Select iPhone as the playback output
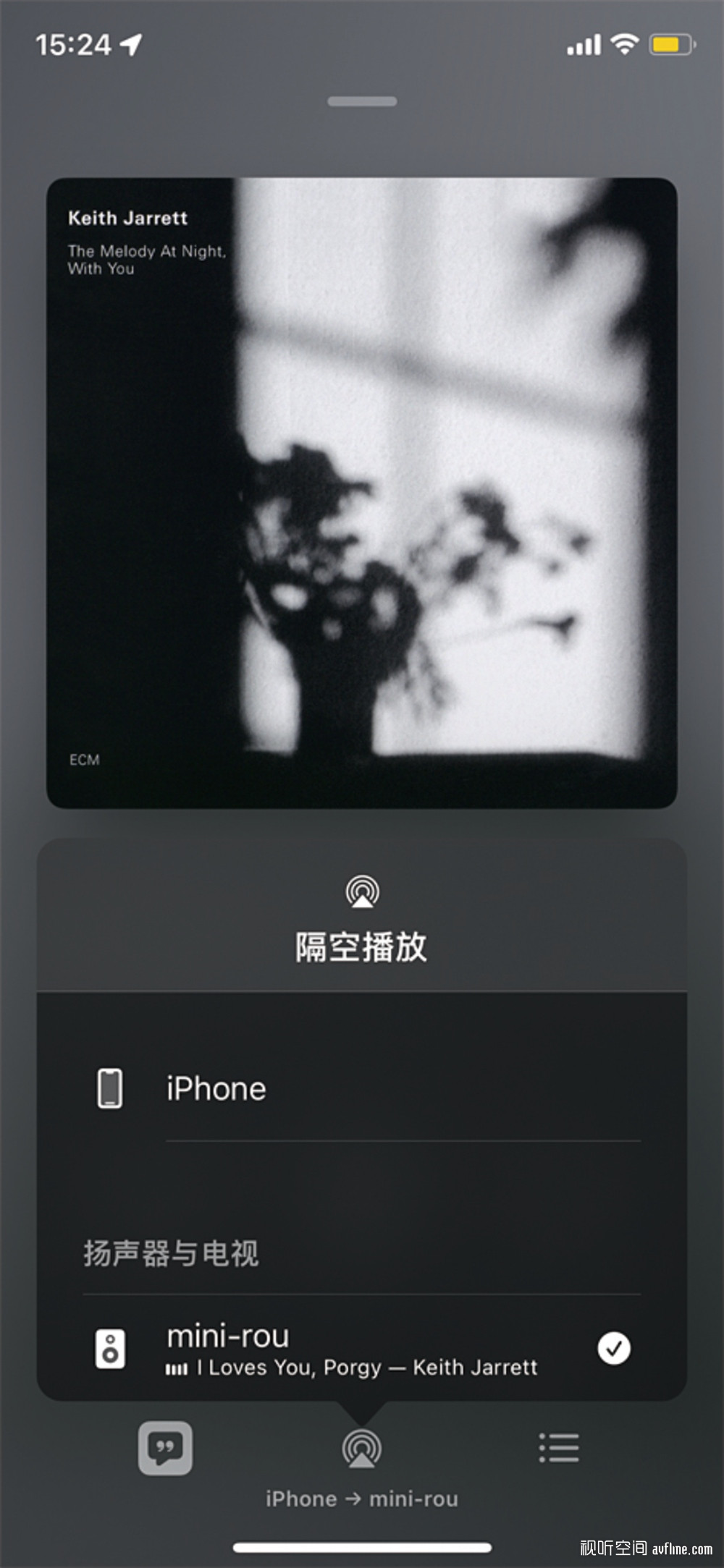This screenshot has height=1568, width=724. (362, 1088)
